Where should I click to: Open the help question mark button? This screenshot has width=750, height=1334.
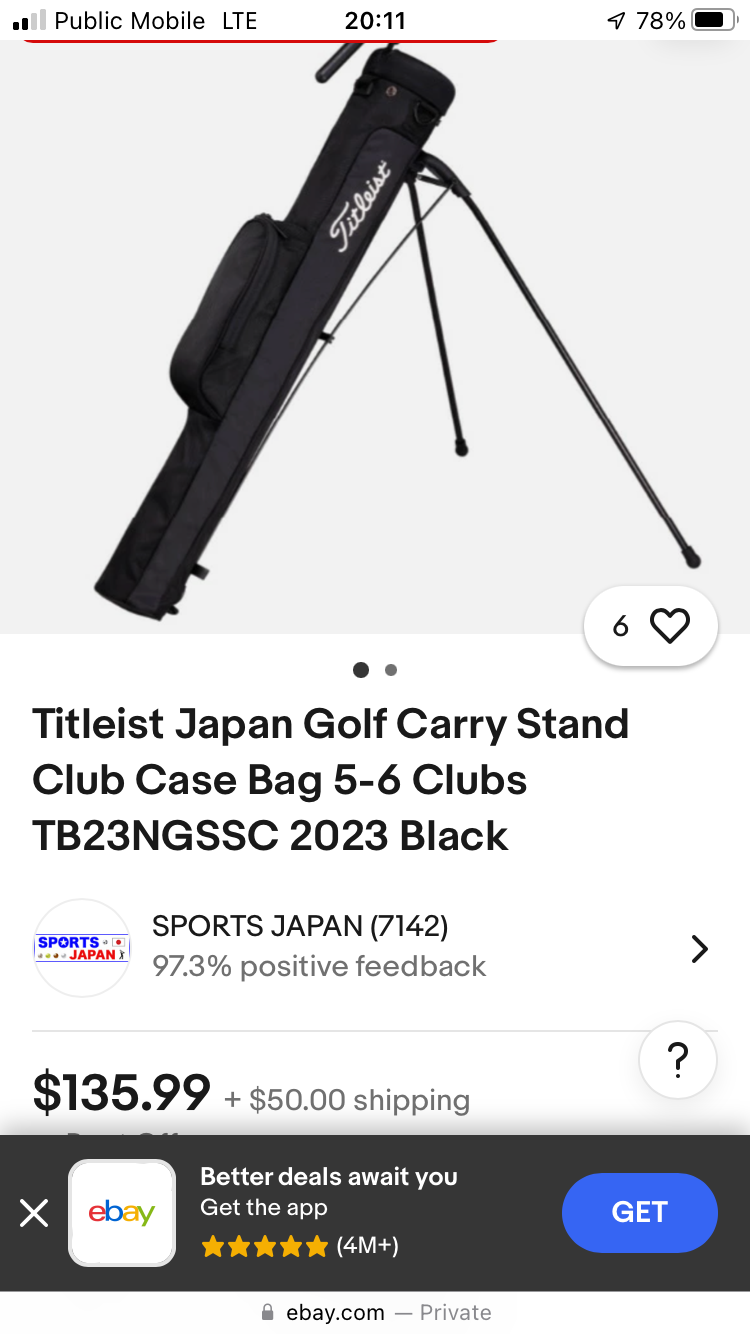click(x=678, y=1059)
